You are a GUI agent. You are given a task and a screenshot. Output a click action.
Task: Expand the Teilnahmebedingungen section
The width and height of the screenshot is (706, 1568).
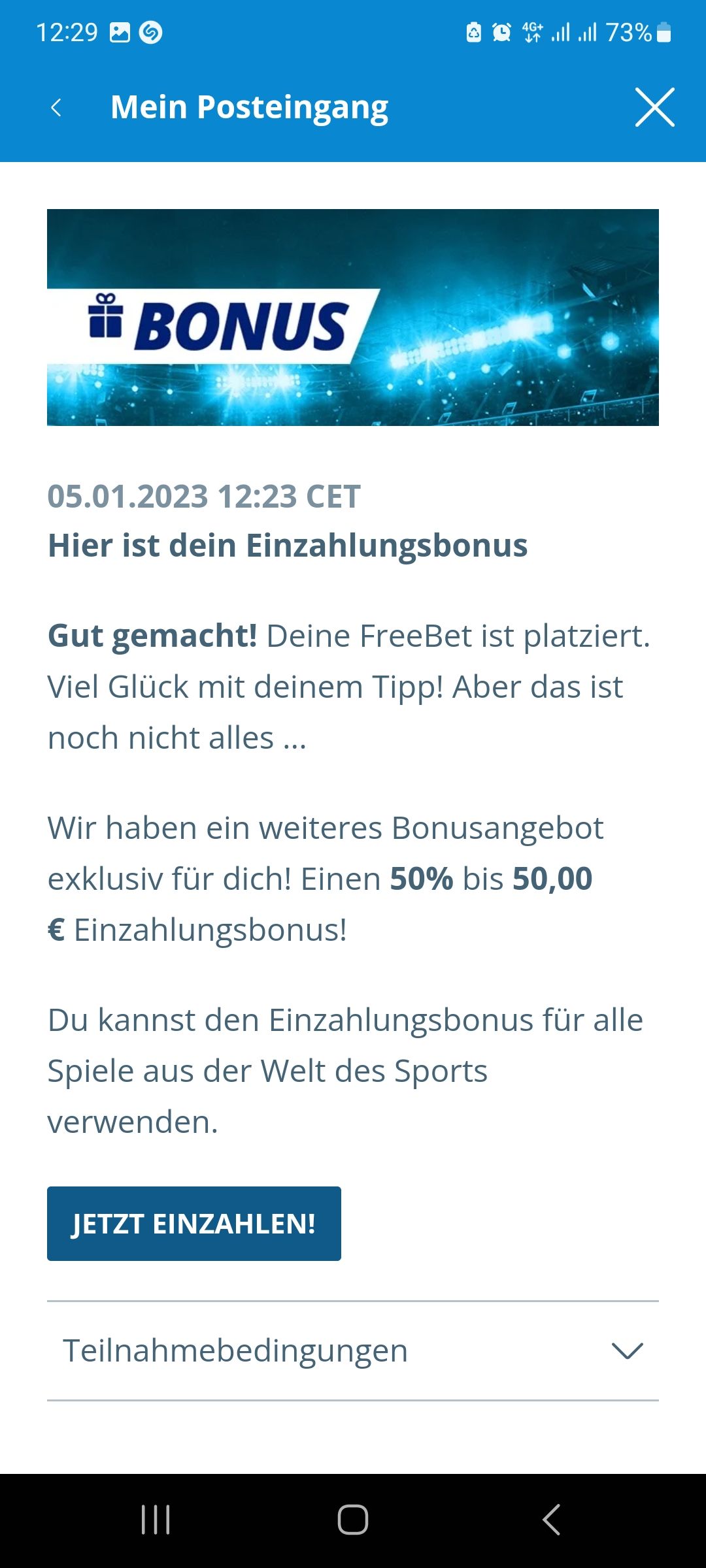pos(353,1350)
